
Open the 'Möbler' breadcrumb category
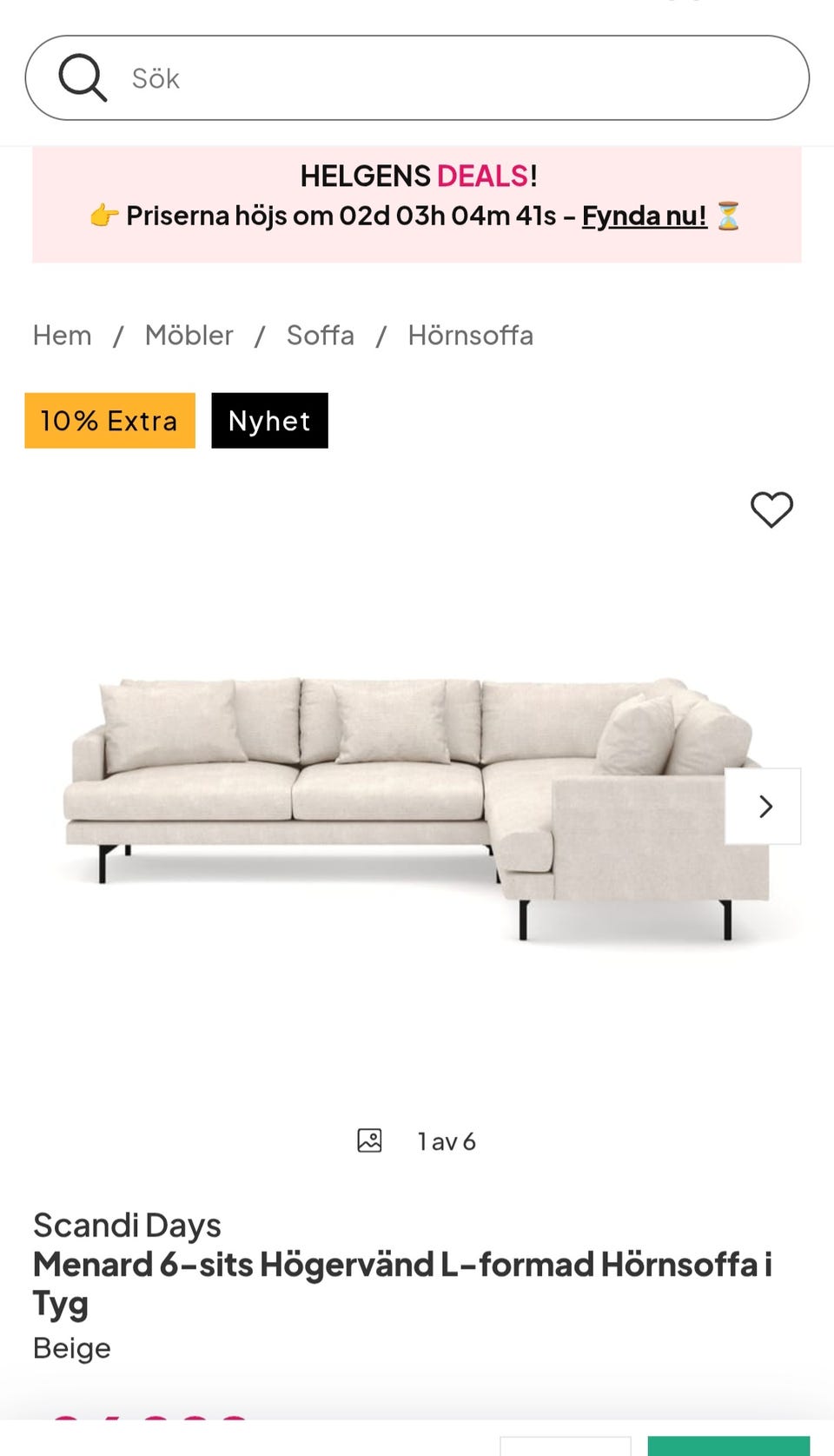click(x=189, y=335)
